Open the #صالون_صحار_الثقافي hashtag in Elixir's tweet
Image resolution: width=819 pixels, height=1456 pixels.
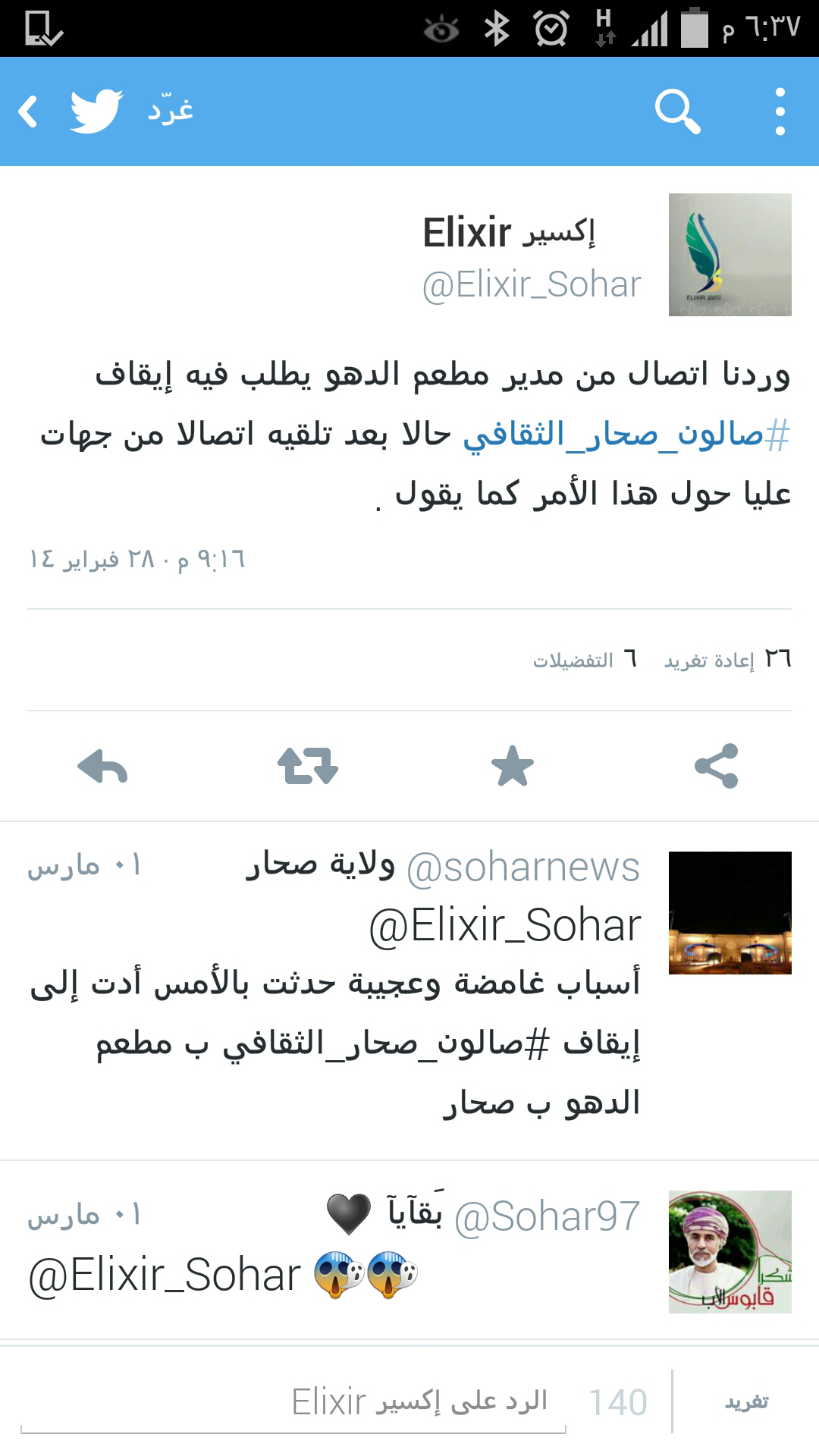tap(626, 435)
